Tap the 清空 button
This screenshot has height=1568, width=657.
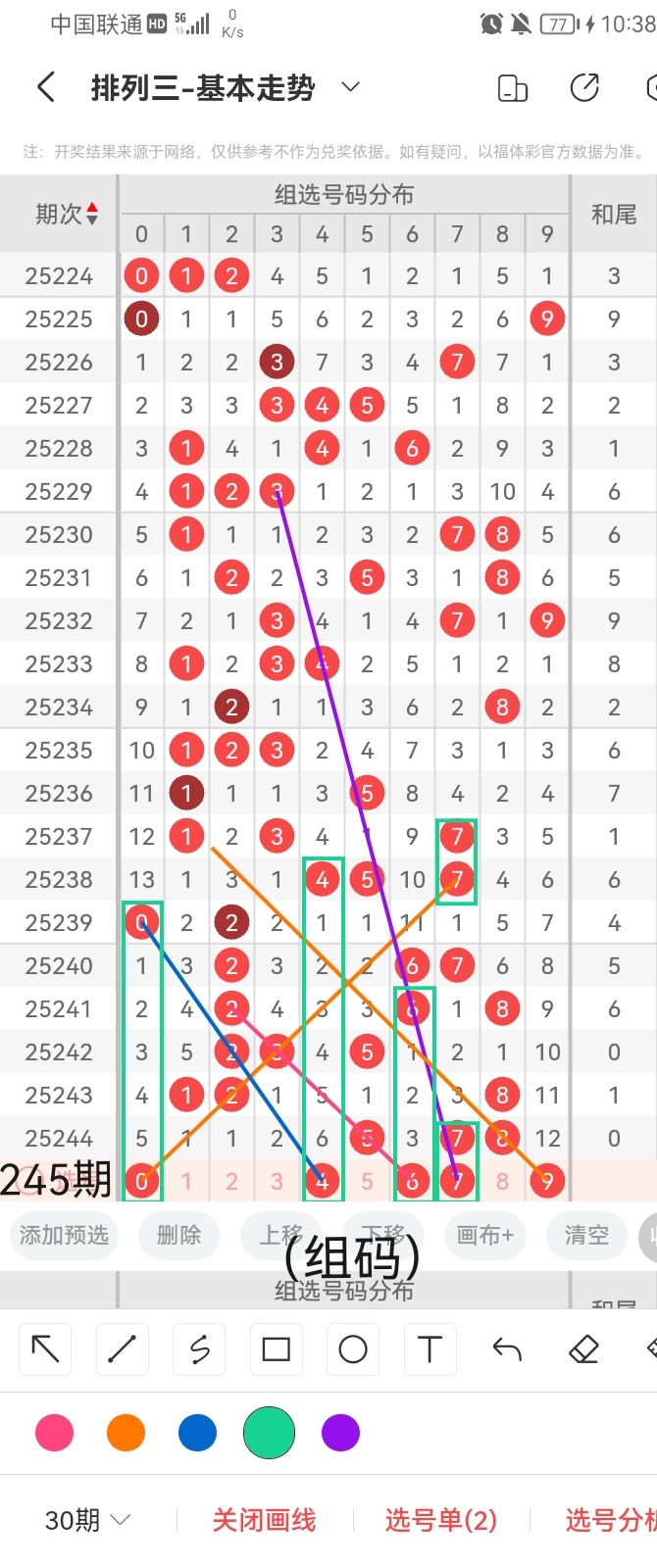[x=586, y=1235]
